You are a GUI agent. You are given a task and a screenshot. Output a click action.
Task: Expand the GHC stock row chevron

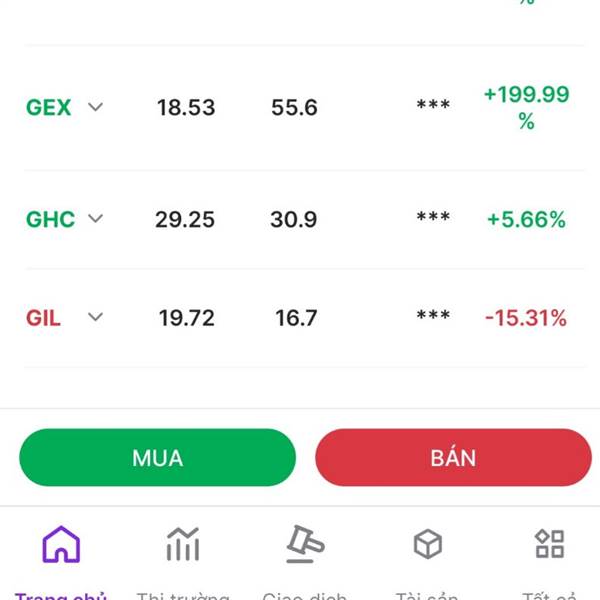pyautogui.click(x=95, y=218)
